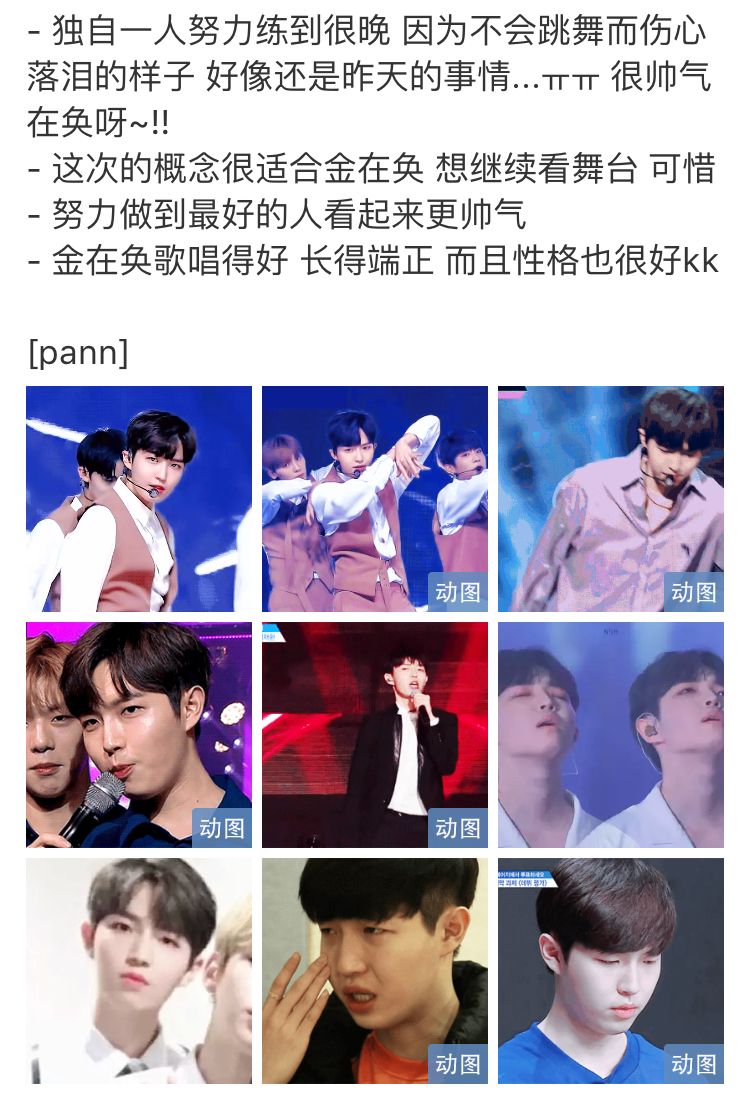View the close-up photo on the white background
This screenshot has width=750, height=1099.
139,970
